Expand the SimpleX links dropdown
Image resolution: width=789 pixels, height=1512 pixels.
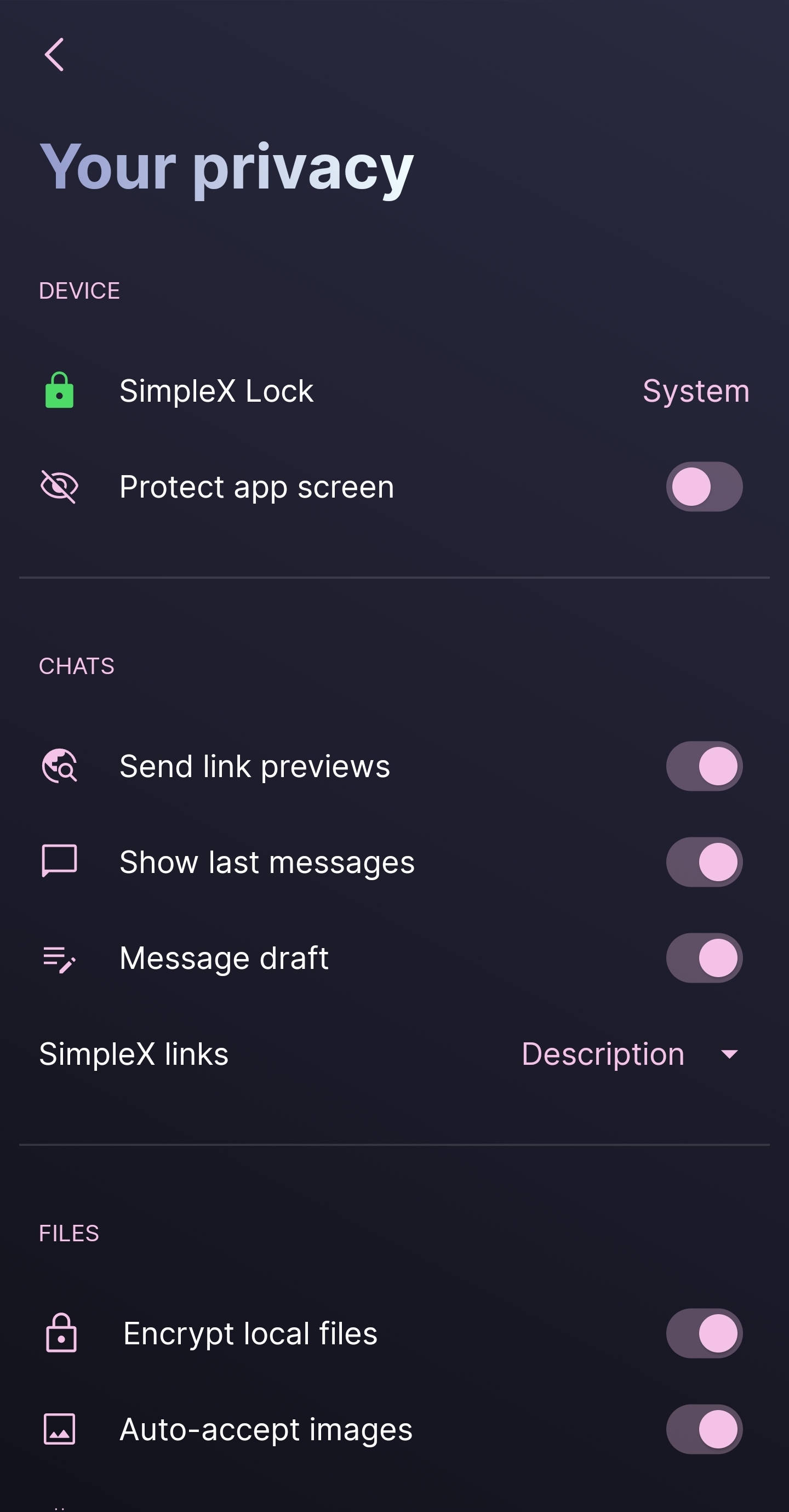click(x=631, y=1054)
